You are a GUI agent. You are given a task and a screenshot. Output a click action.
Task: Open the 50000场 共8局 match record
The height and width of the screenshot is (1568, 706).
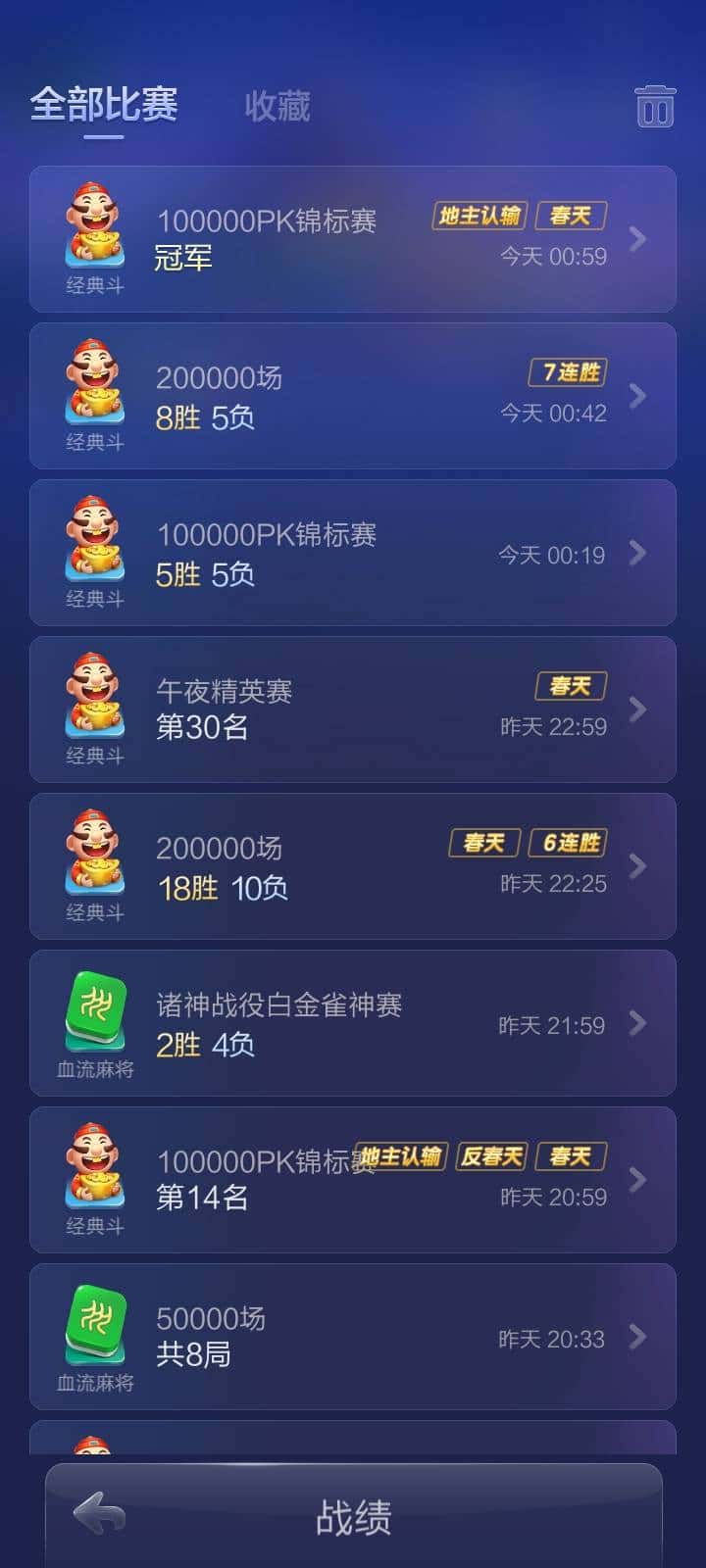(x=353, y=1336)
